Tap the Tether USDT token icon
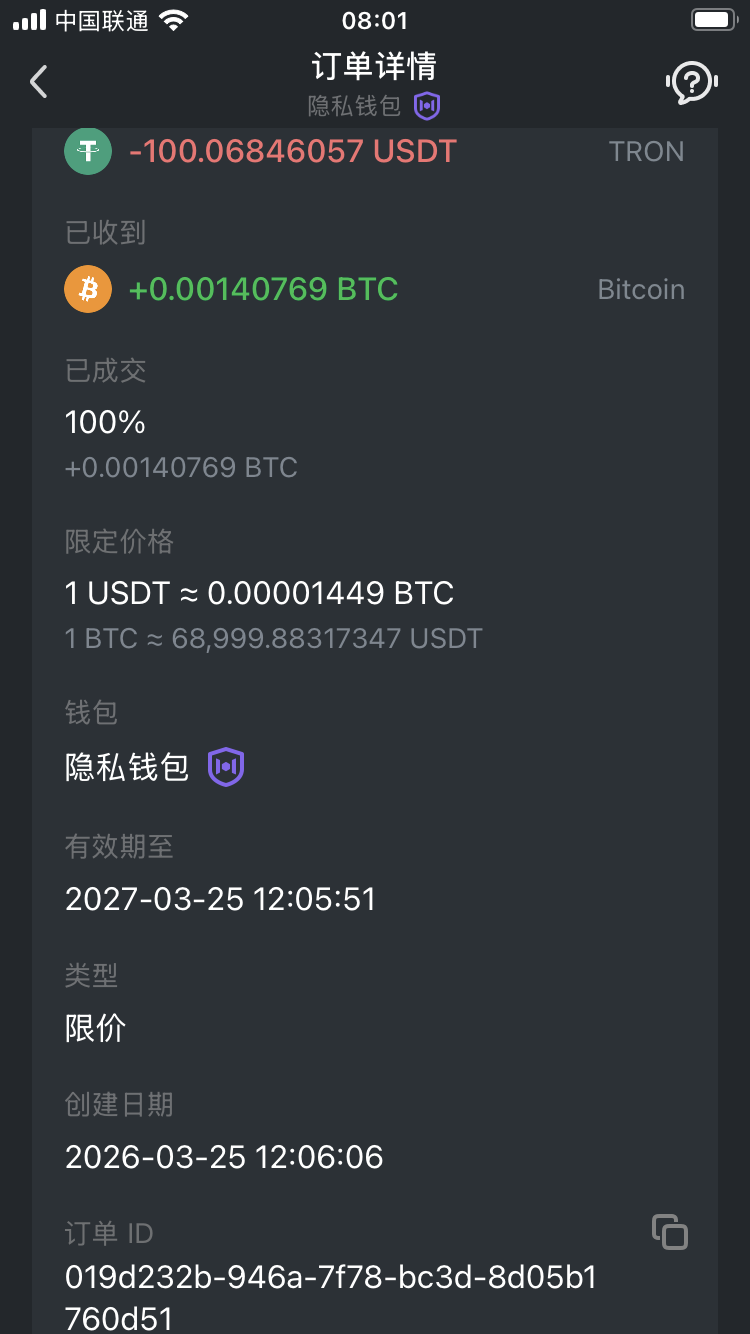The width and height of the screenshot is (750, 1334). 87,151
